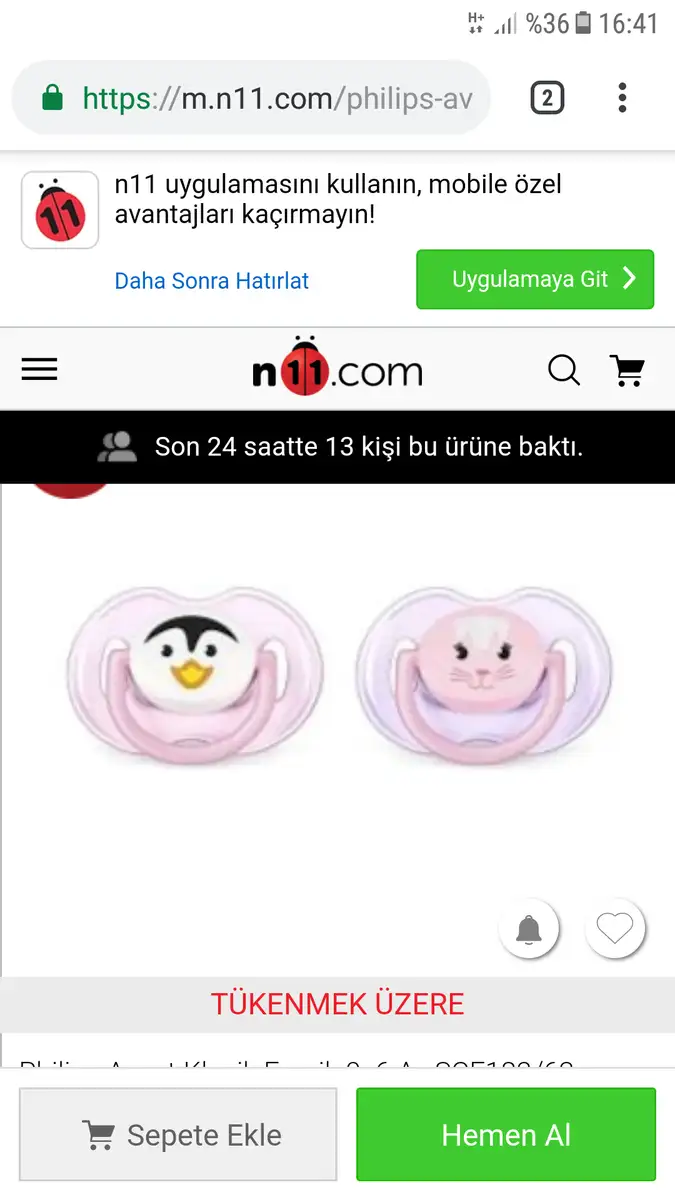
Task: Tap Sepete Ekle to add to cart
Action: click(178, 1135)
